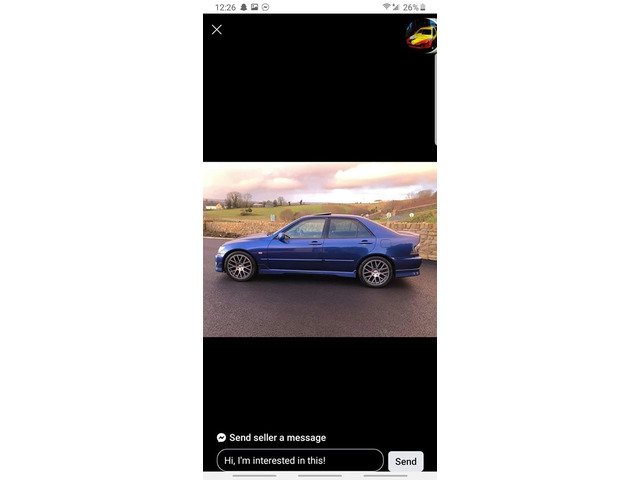Open the blue car photo
640x480 pixels.
click(320, 250)
